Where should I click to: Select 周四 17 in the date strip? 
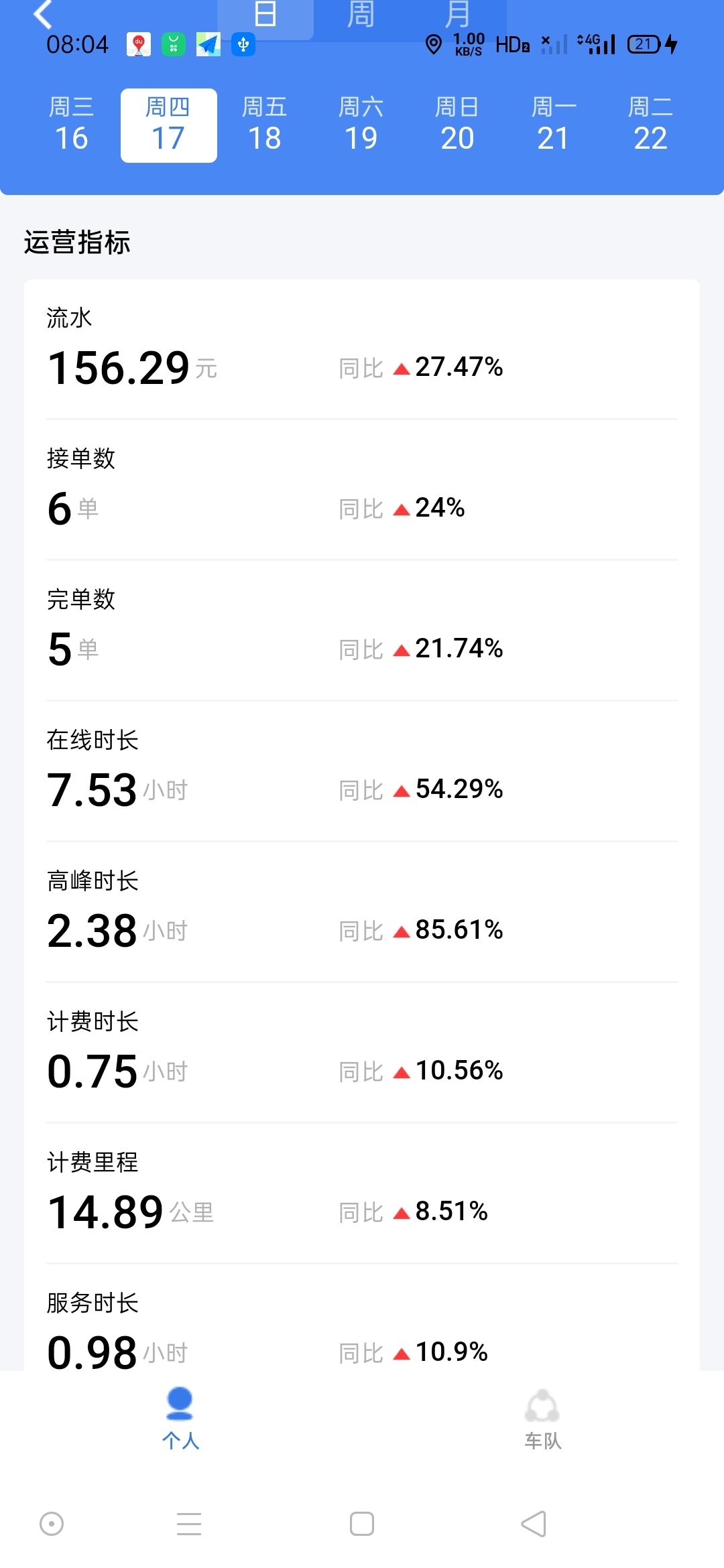168,125
